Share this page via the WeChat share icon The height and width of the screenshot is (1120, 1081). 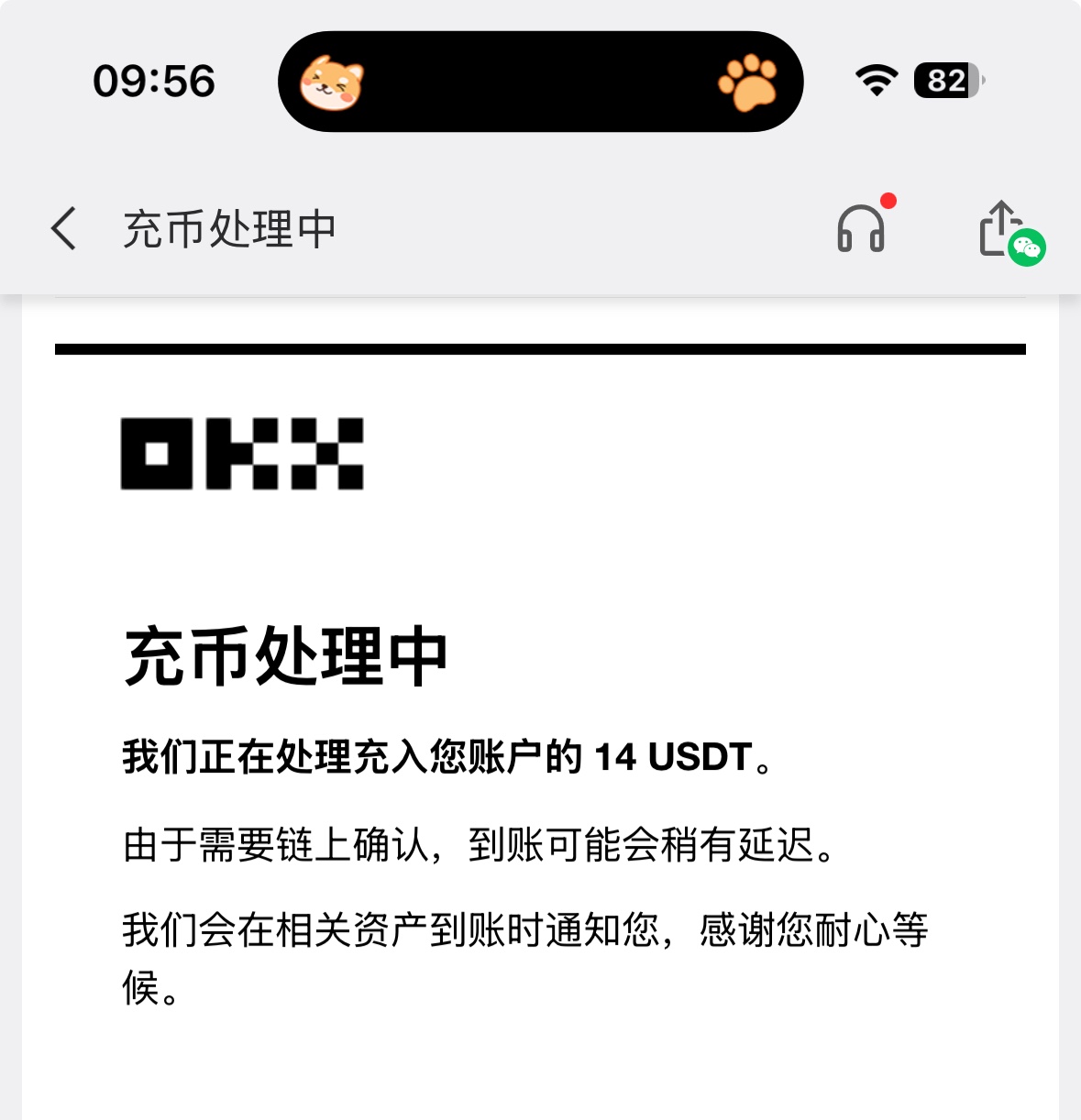pyautogui.click(x=1007, y=230)
